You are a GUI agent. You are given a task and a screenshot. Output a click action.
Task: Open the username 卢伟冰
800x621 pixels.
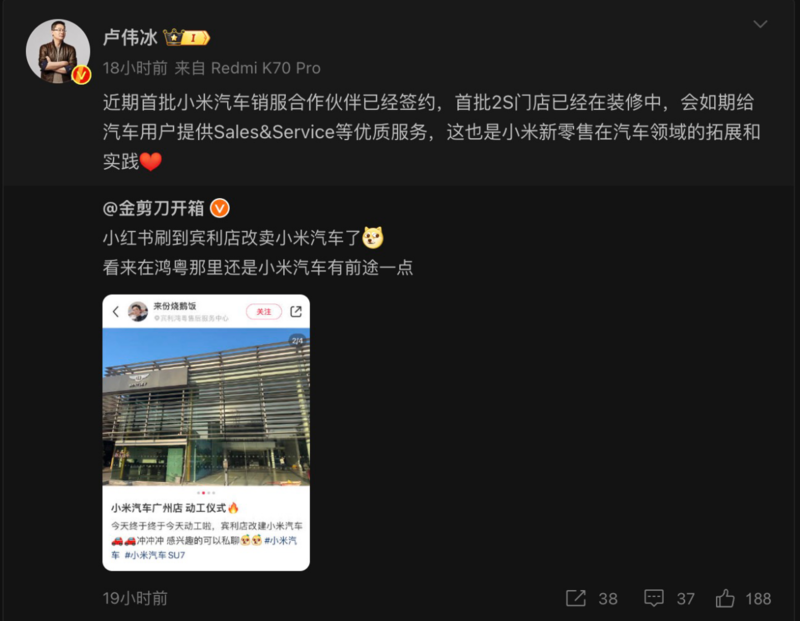[x=130, y=38]
